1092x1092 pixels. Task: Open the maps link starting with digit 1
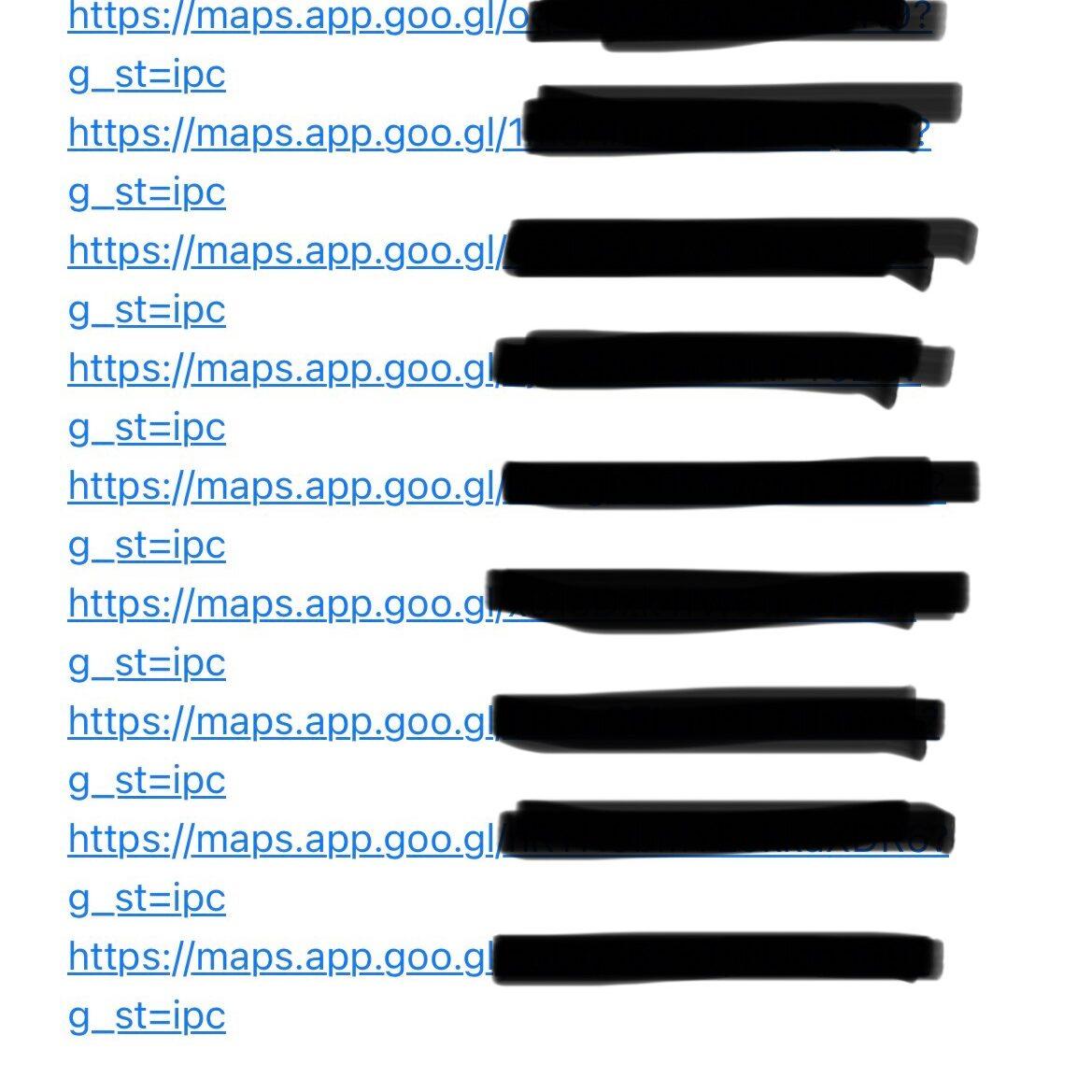[280, 134]
